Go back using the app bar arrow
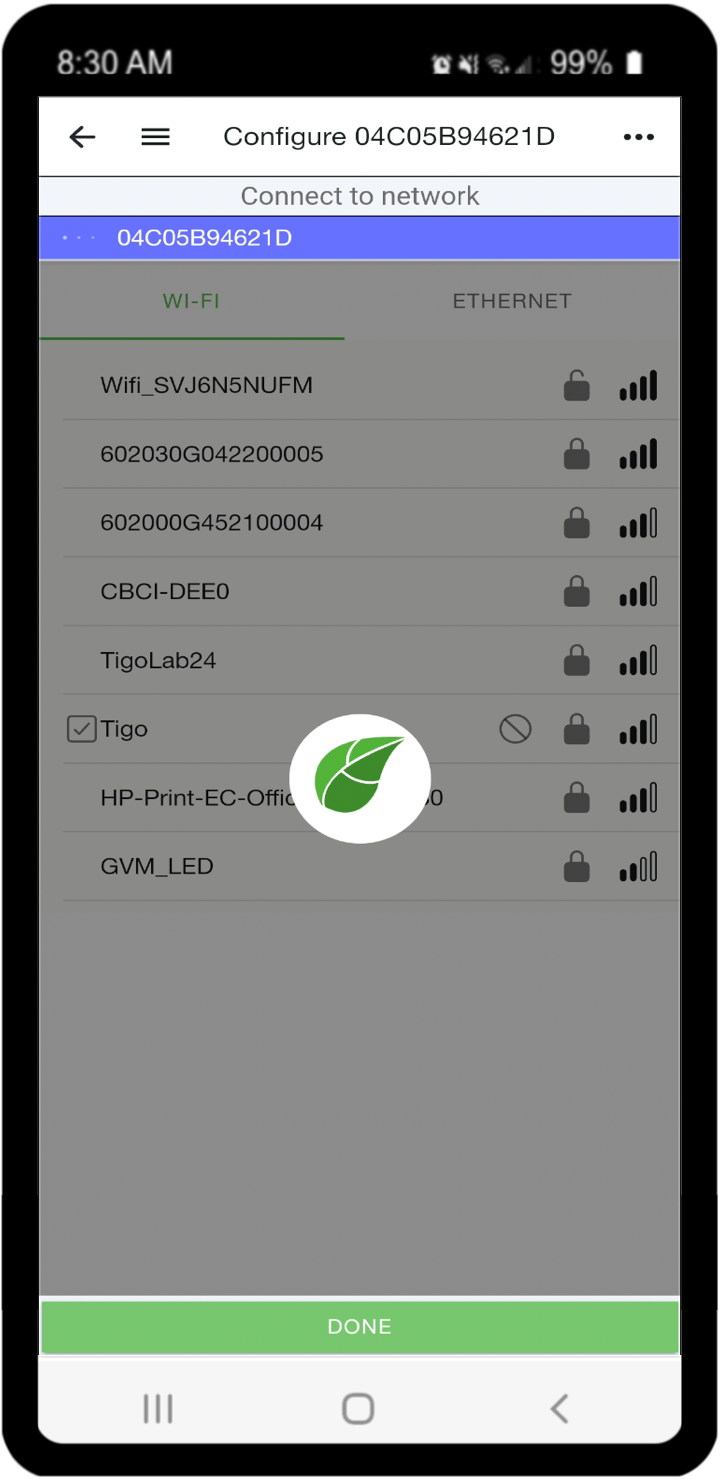This screenshot has height=1479, width=720. pos(82,137)
